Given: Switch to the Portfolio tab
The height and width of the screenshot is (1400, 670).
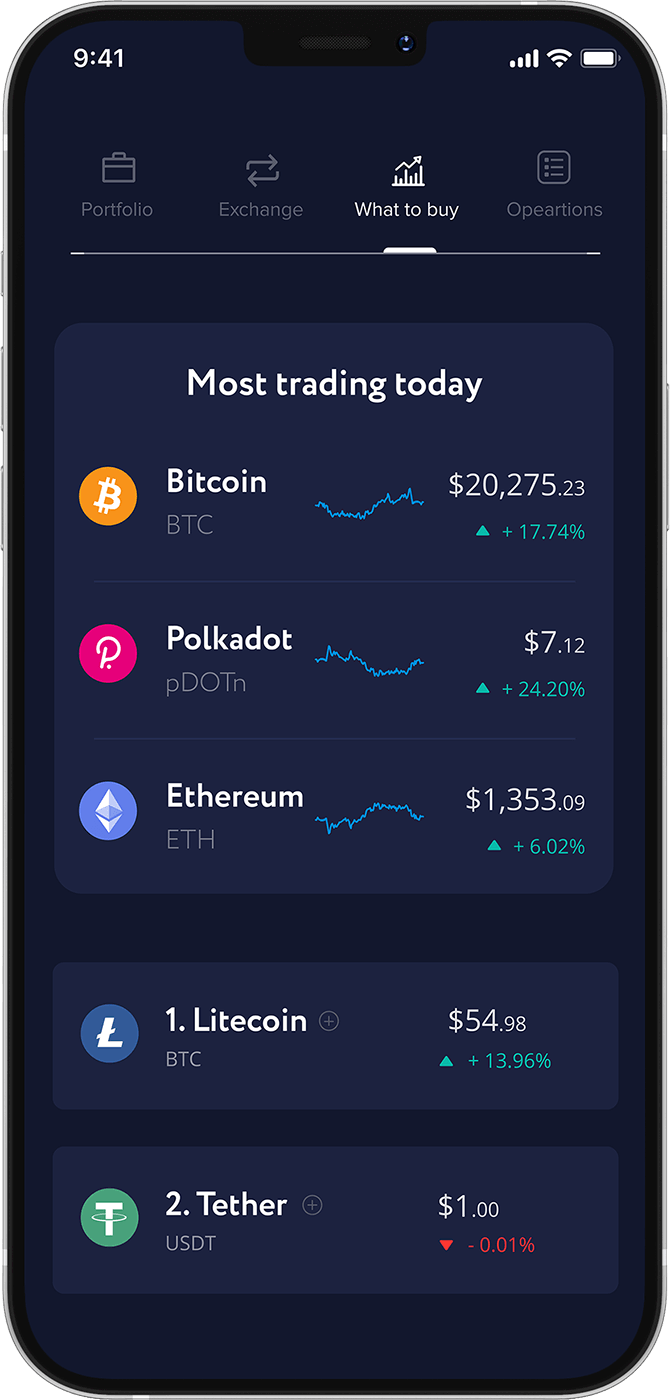Looking at the screenshot, I should click(x=118, y=186).
